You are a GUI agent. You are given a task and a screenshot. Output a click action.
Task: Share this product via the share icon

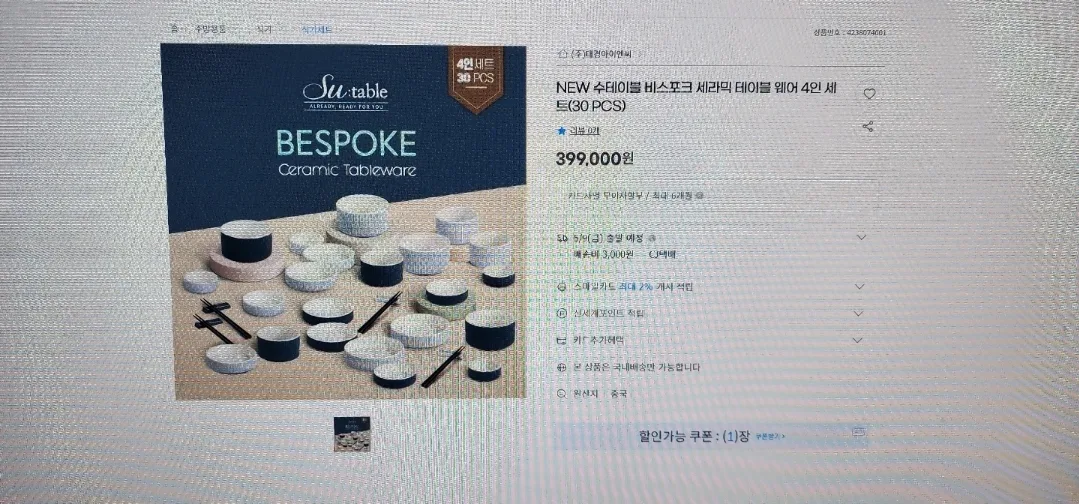pyautogui.click(x=868, y=127)
